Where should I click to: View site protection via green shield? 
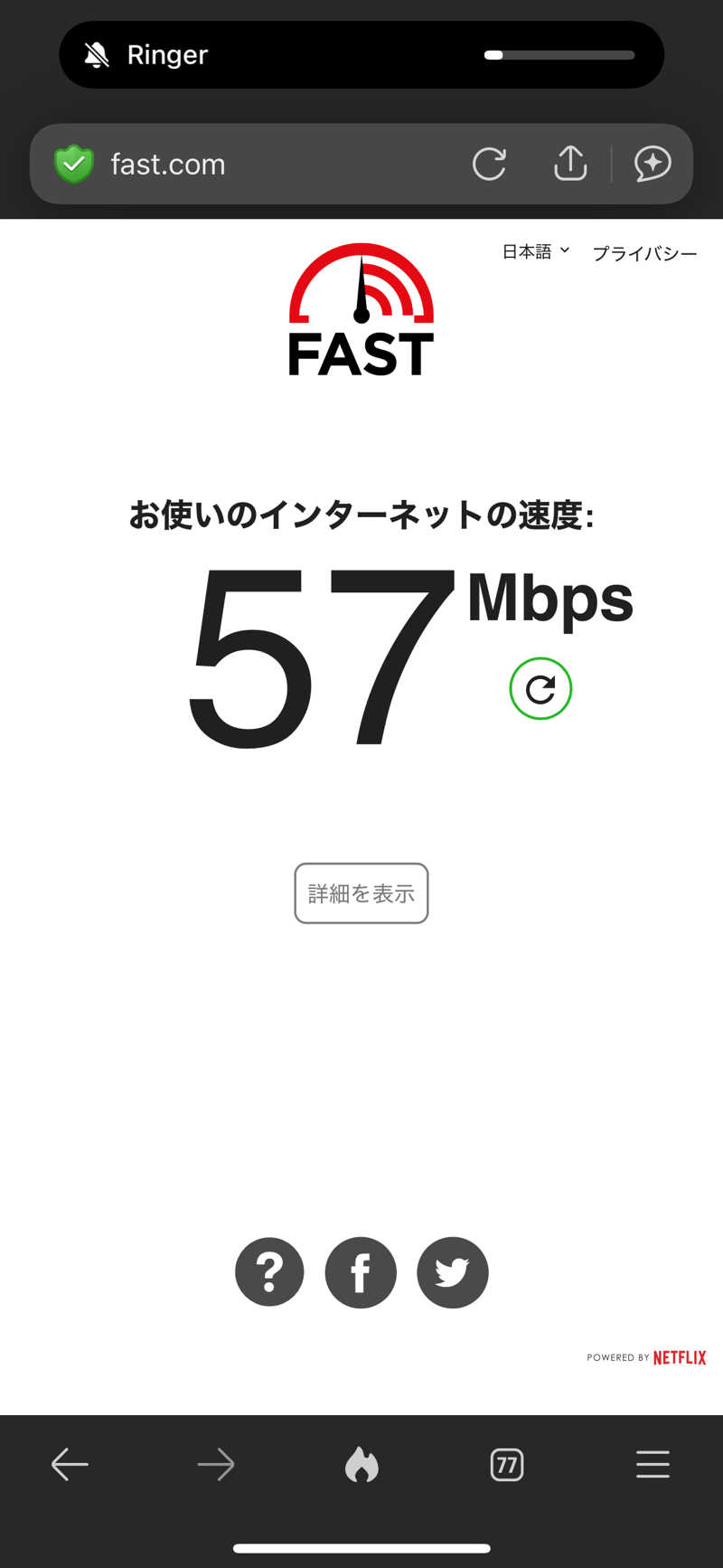coord(74,165)
